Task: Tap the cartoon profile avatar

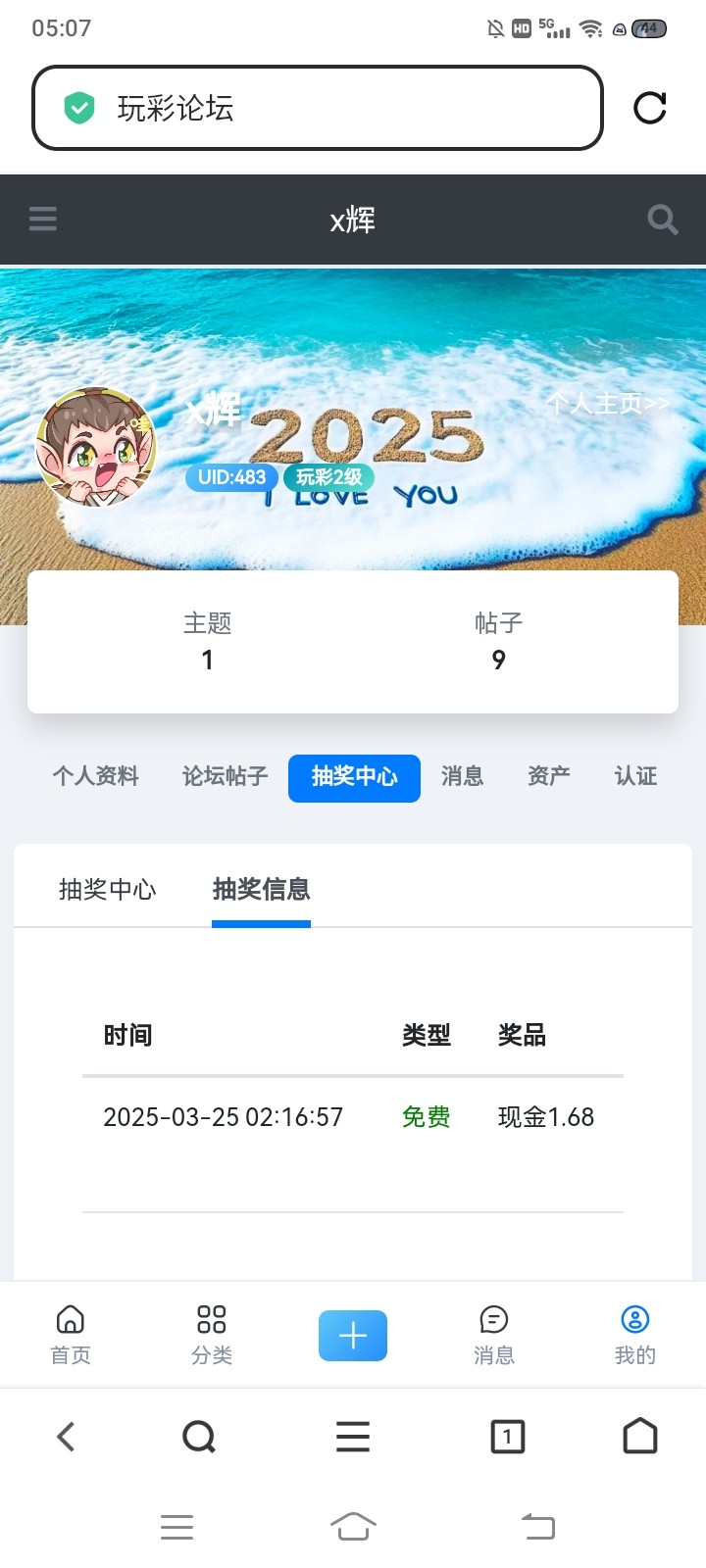Action: (x=96, y=447)
